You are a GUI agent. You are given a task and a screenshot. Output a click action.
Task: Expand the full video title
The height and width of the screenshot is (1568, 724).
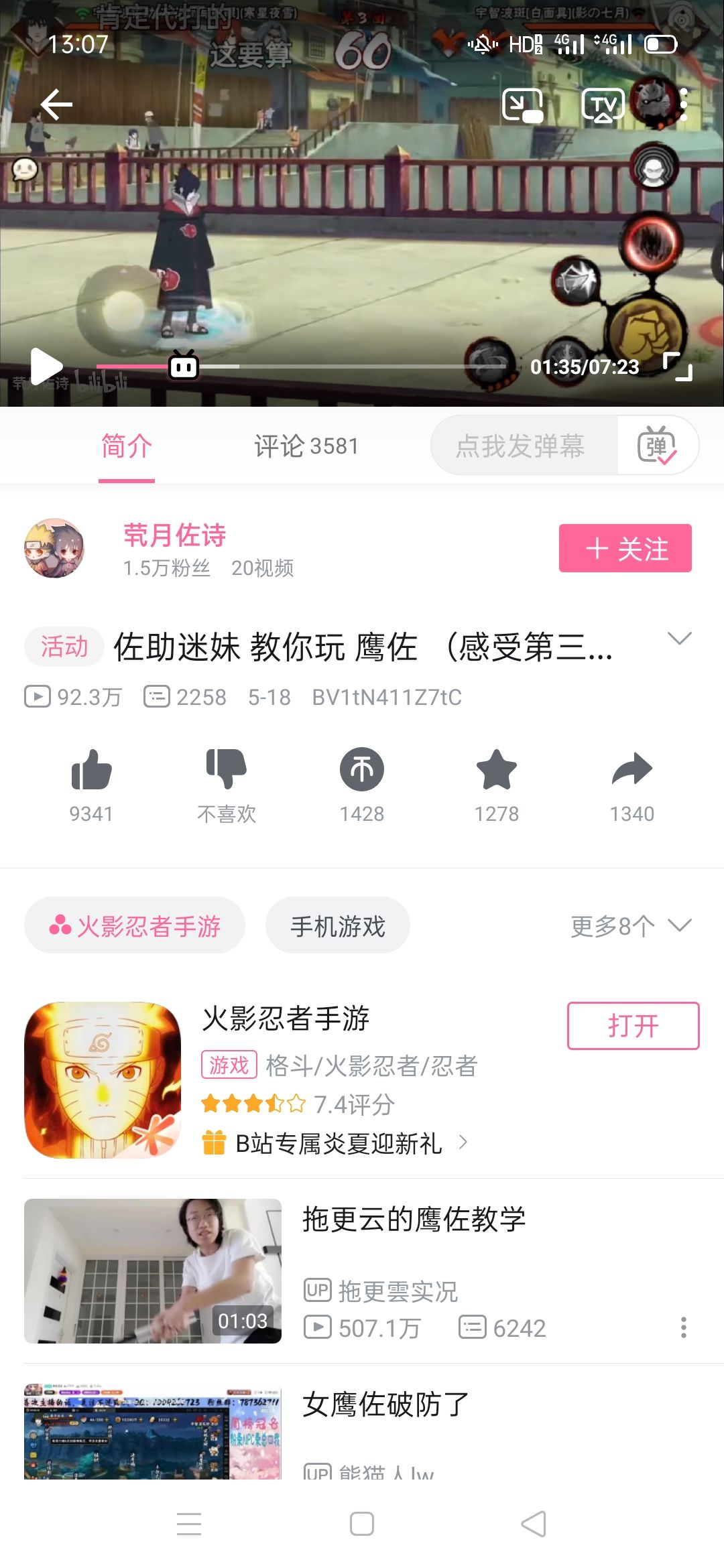pyautogui.click(x=680, y=639)
